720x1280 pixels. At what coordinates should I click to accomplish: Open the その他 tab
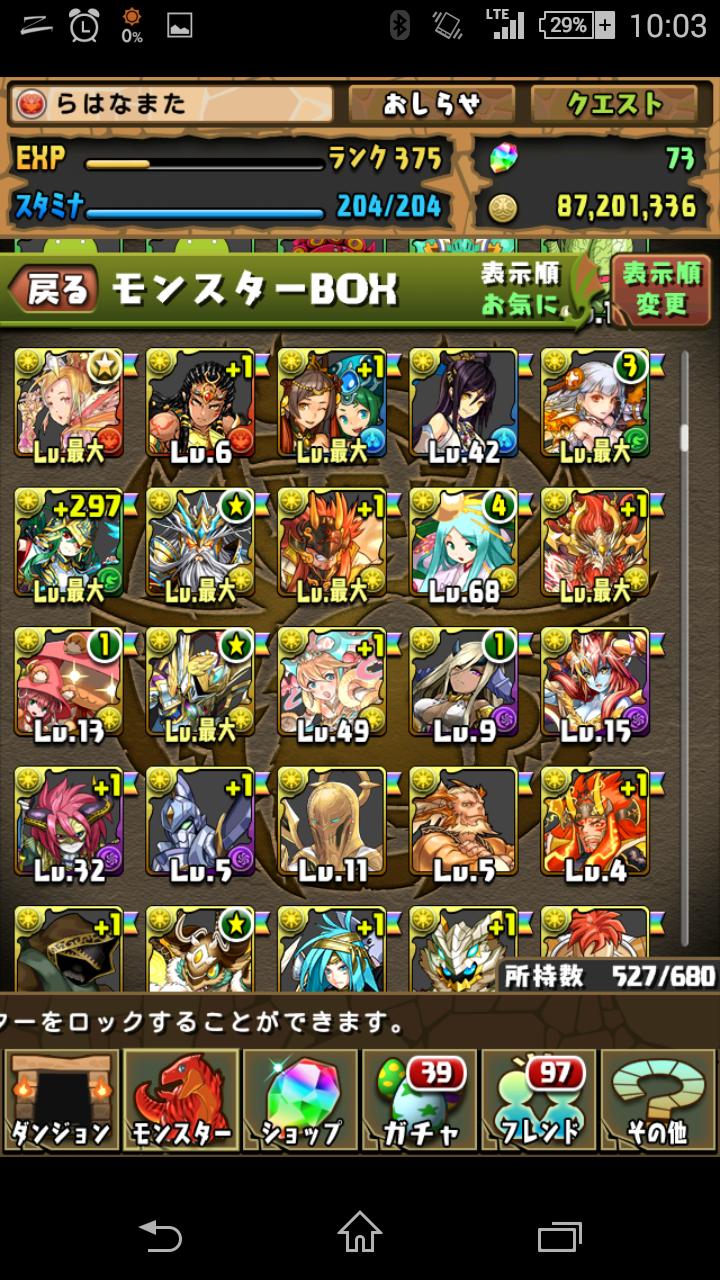click(658, 1099)
